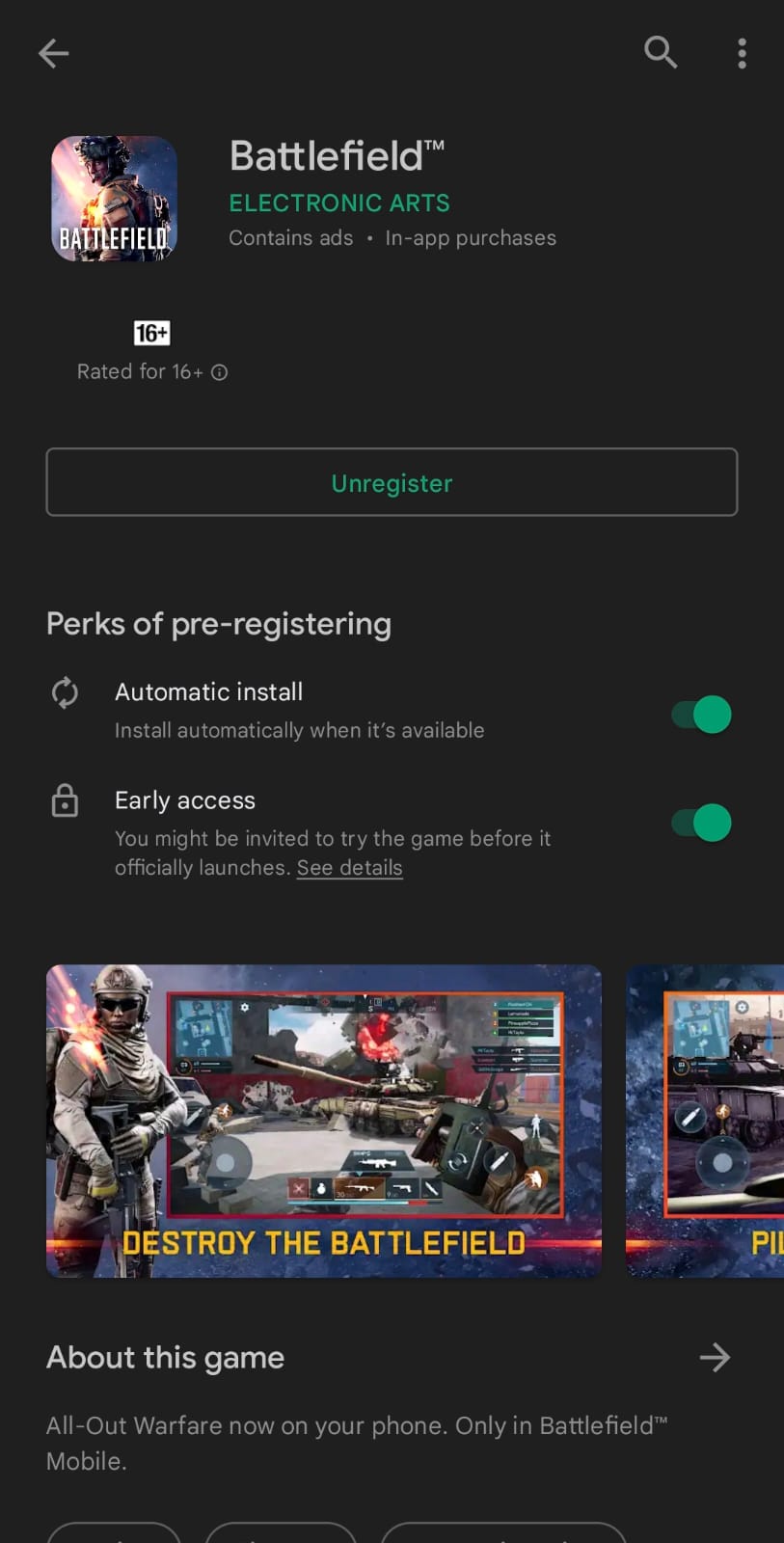Open the search icon

(661, 52)
